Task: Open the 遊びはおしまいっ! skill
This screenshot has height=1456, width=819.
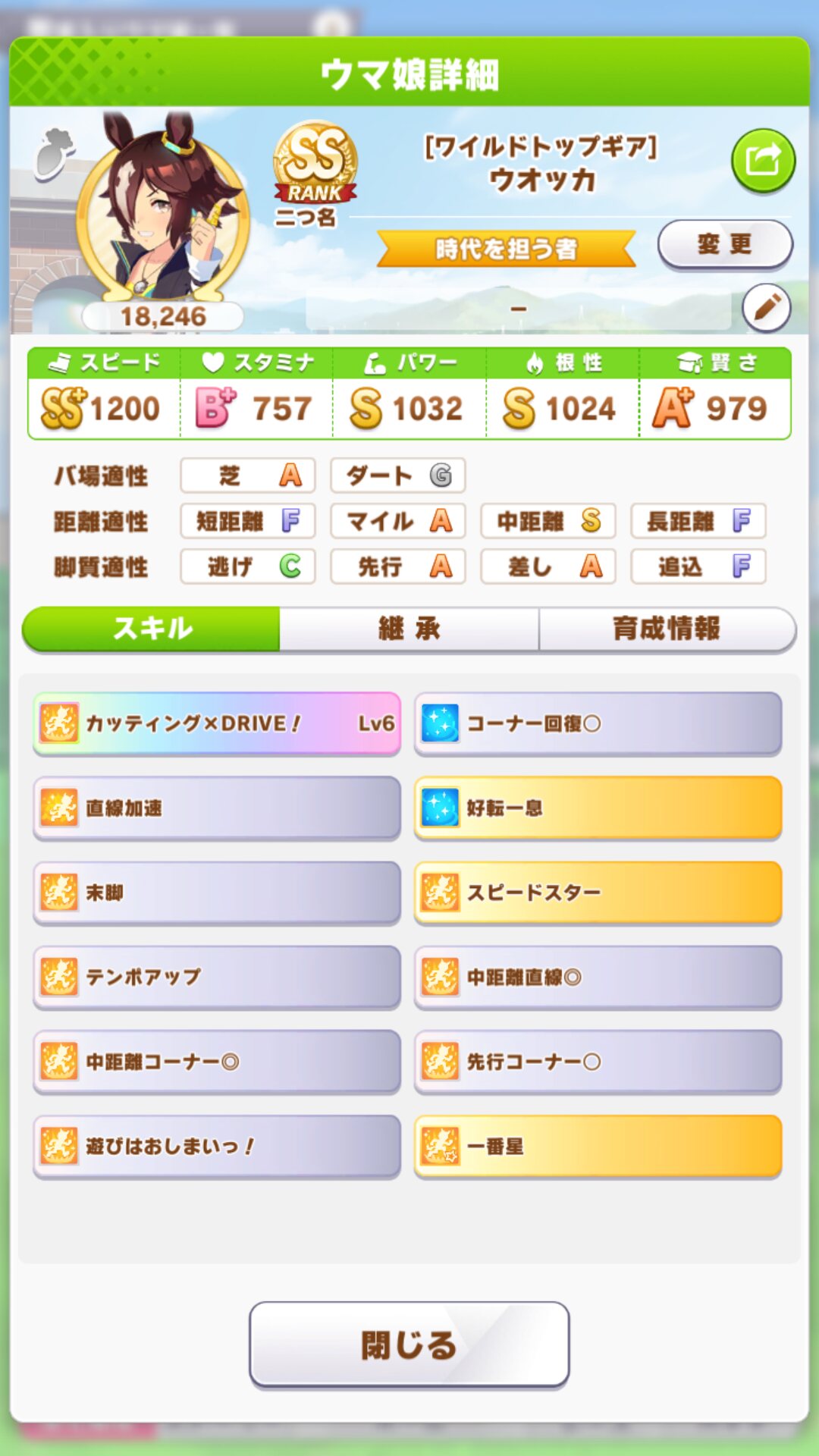Action: tap(217, 1146)
